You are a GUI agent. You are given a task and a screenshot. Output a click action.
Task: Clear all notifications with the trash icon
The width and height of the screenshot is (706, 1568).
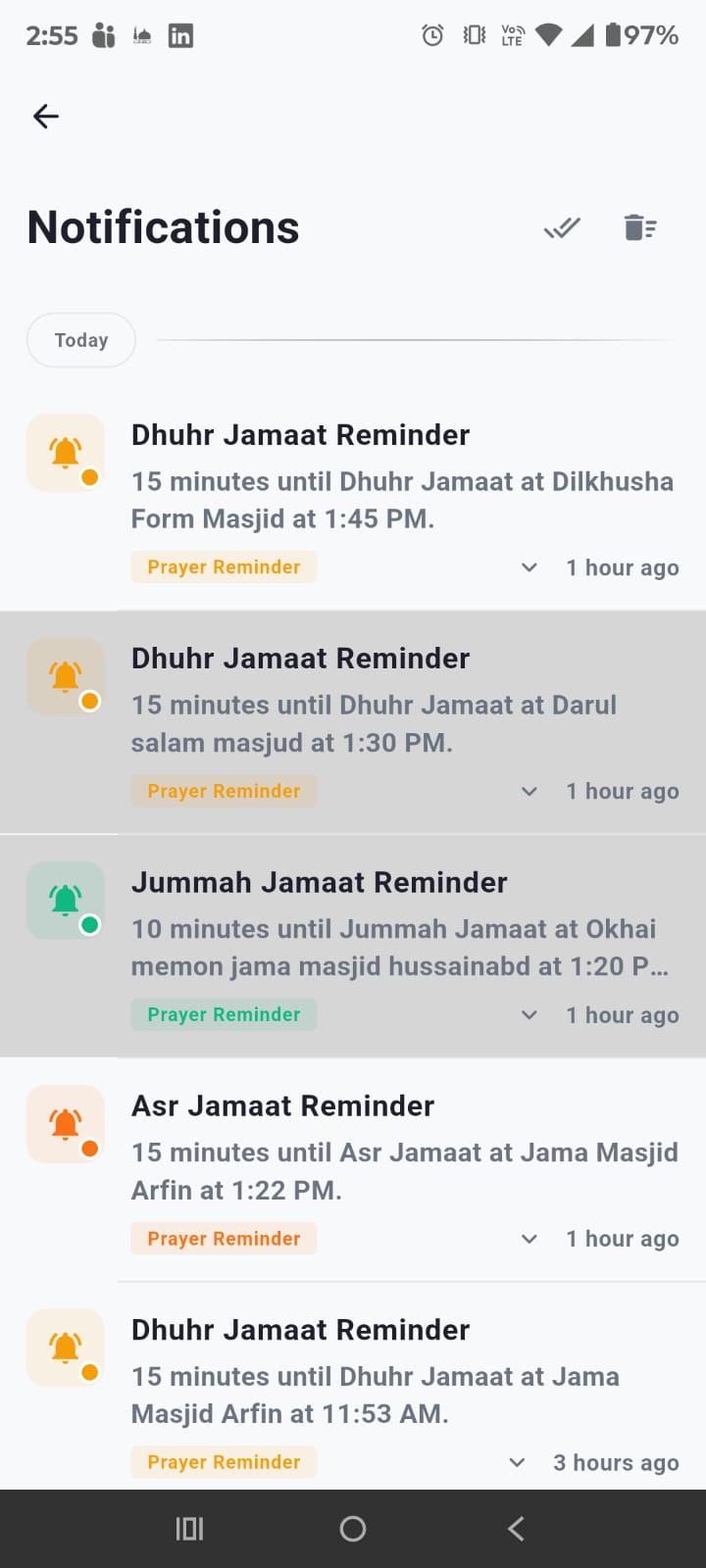click(x=640, y=227)
